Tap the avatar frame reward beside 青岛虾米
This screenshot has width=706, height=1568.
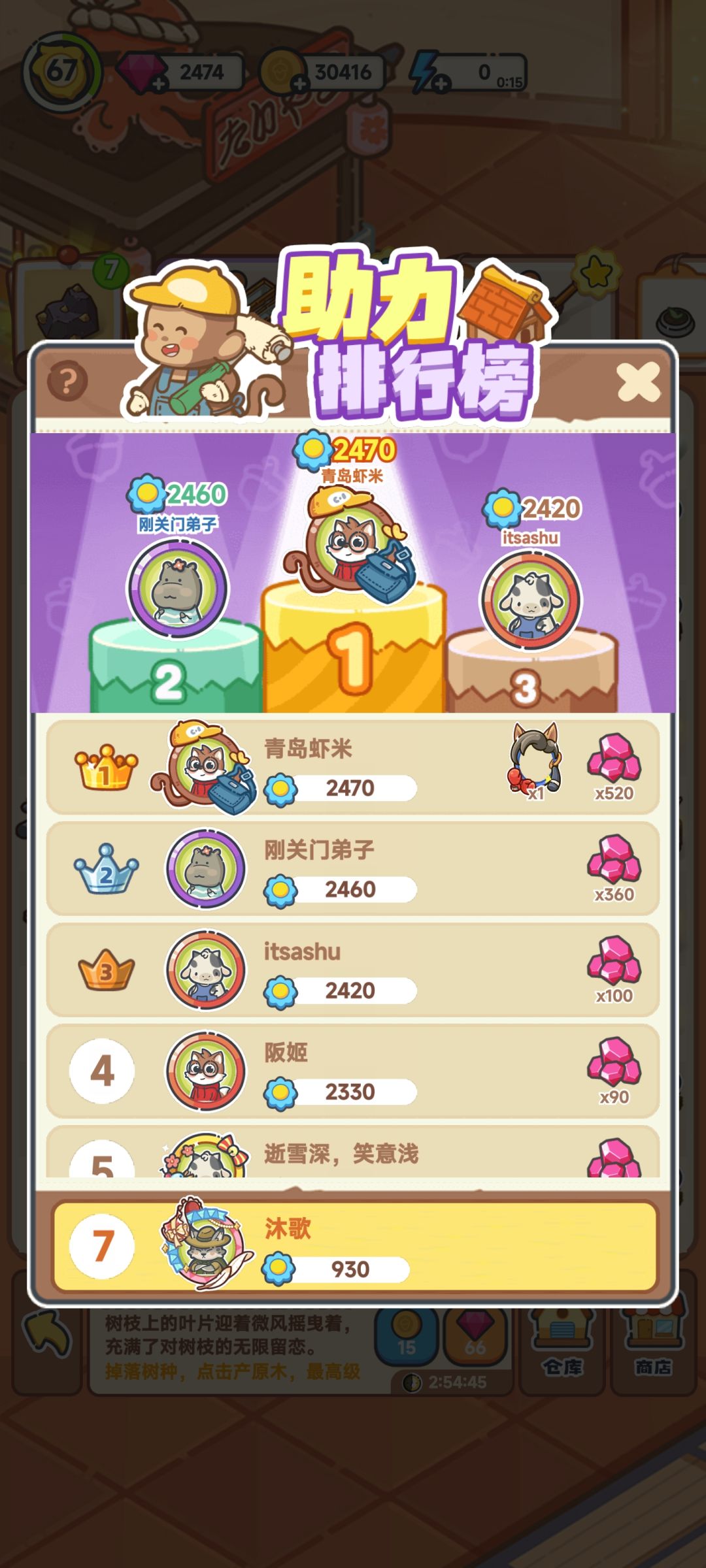coord(535,761)
